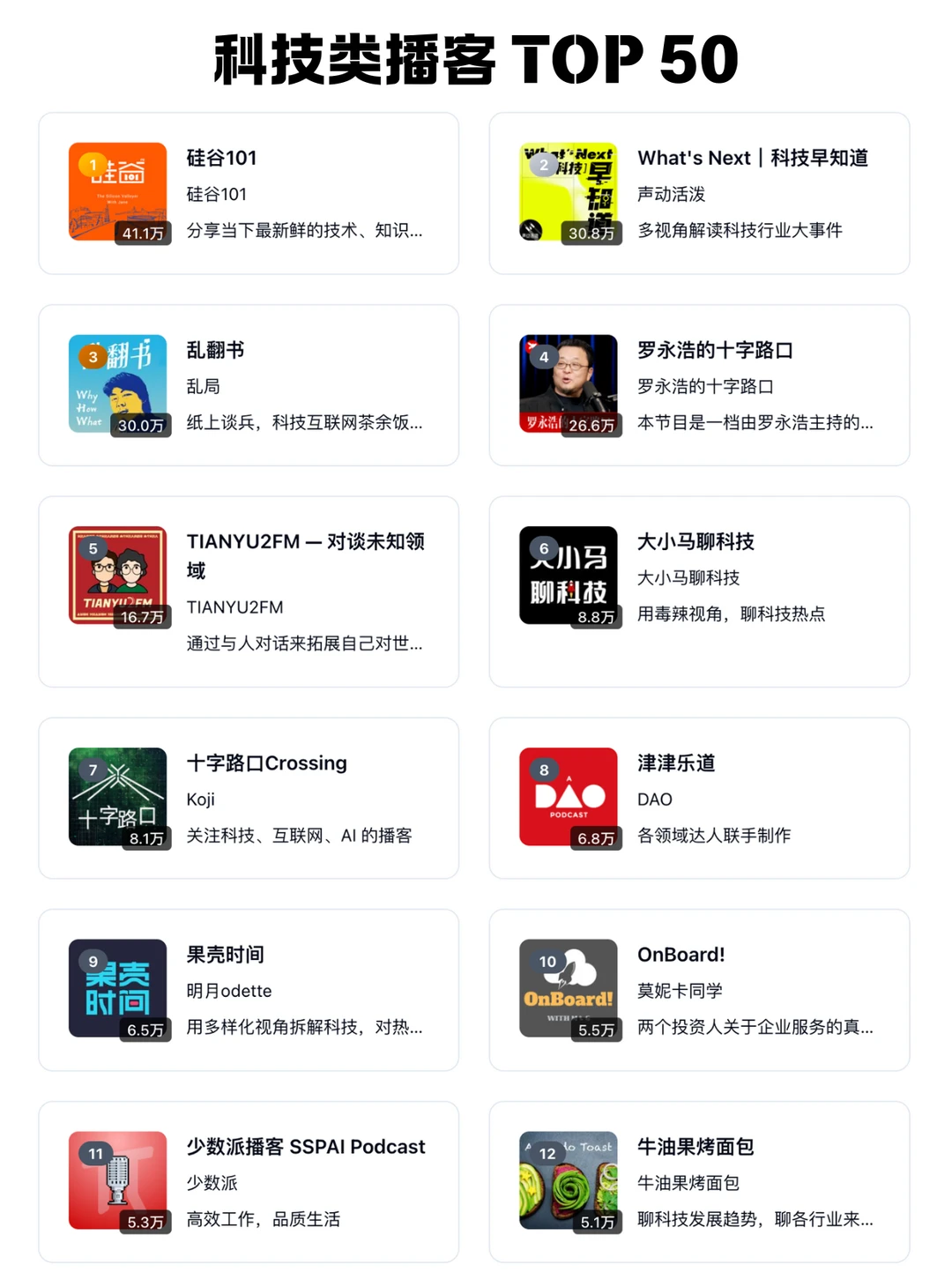The height and width of the screenshot is (1272, 952).
Task: Click the OnBoard! podcast cover image
Action: click(568, 988)
